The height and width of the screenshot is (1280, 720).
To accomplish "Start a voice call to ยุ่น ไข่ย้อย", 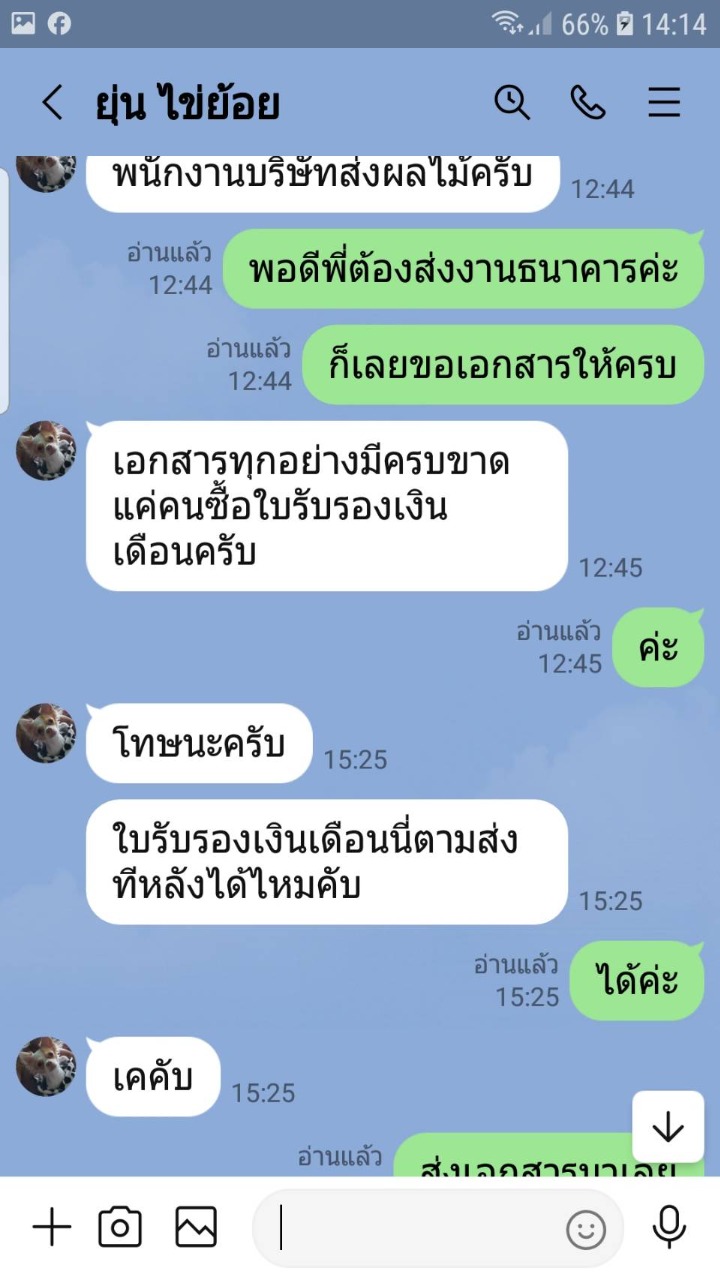I will pyautogui.click(x=588, y=102).
